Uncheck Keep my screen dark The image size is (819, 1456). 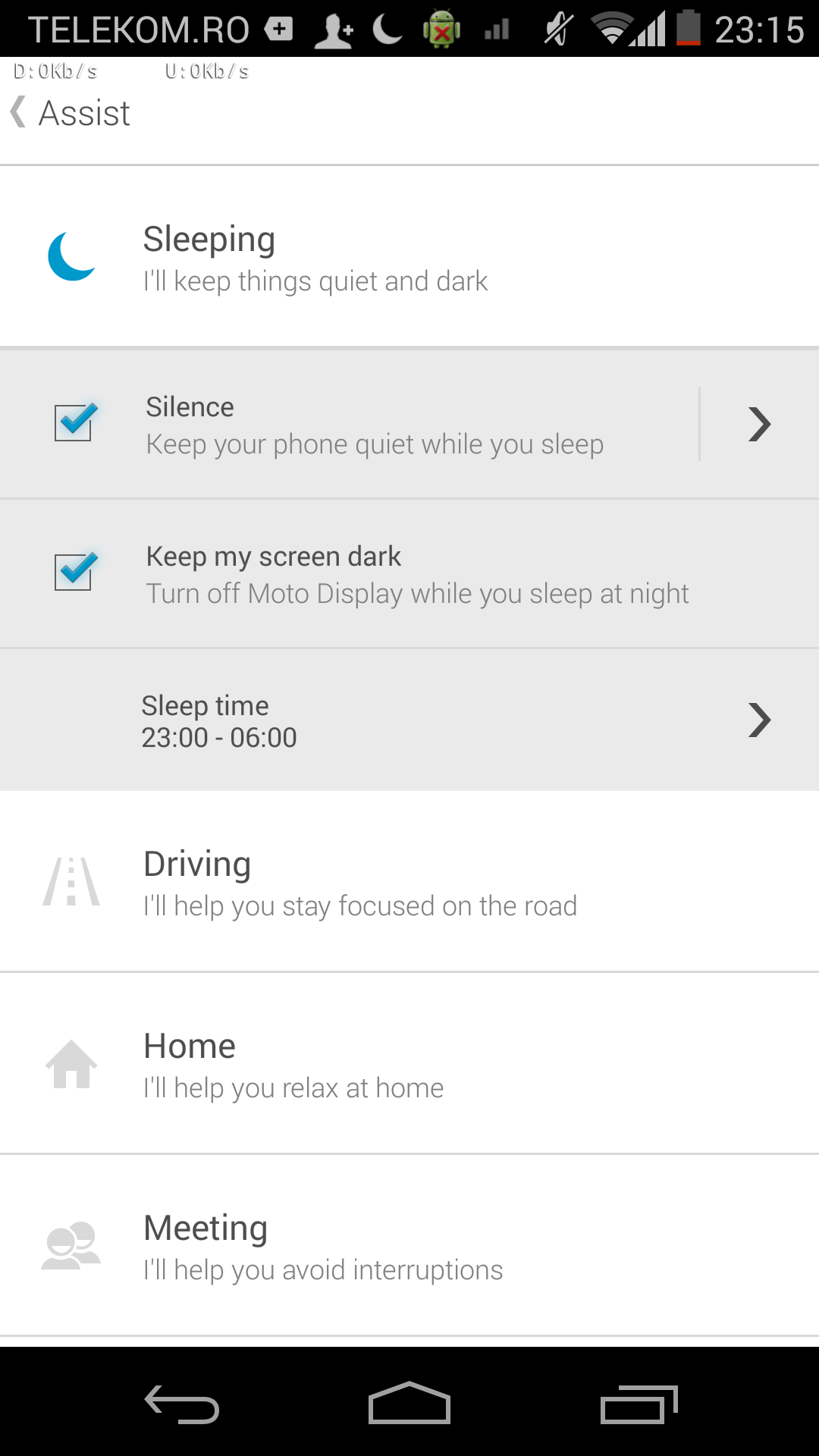pyautogui.click(x=74, y=573)
